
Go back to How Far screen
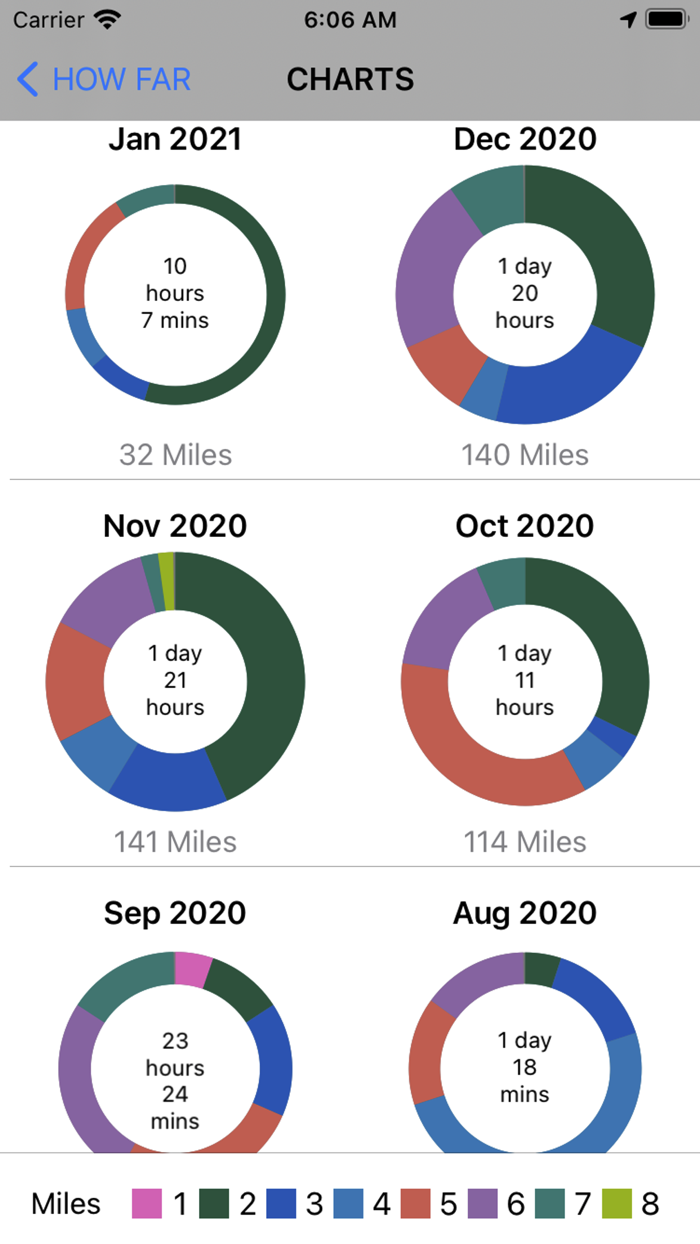[x=104, y=79]
